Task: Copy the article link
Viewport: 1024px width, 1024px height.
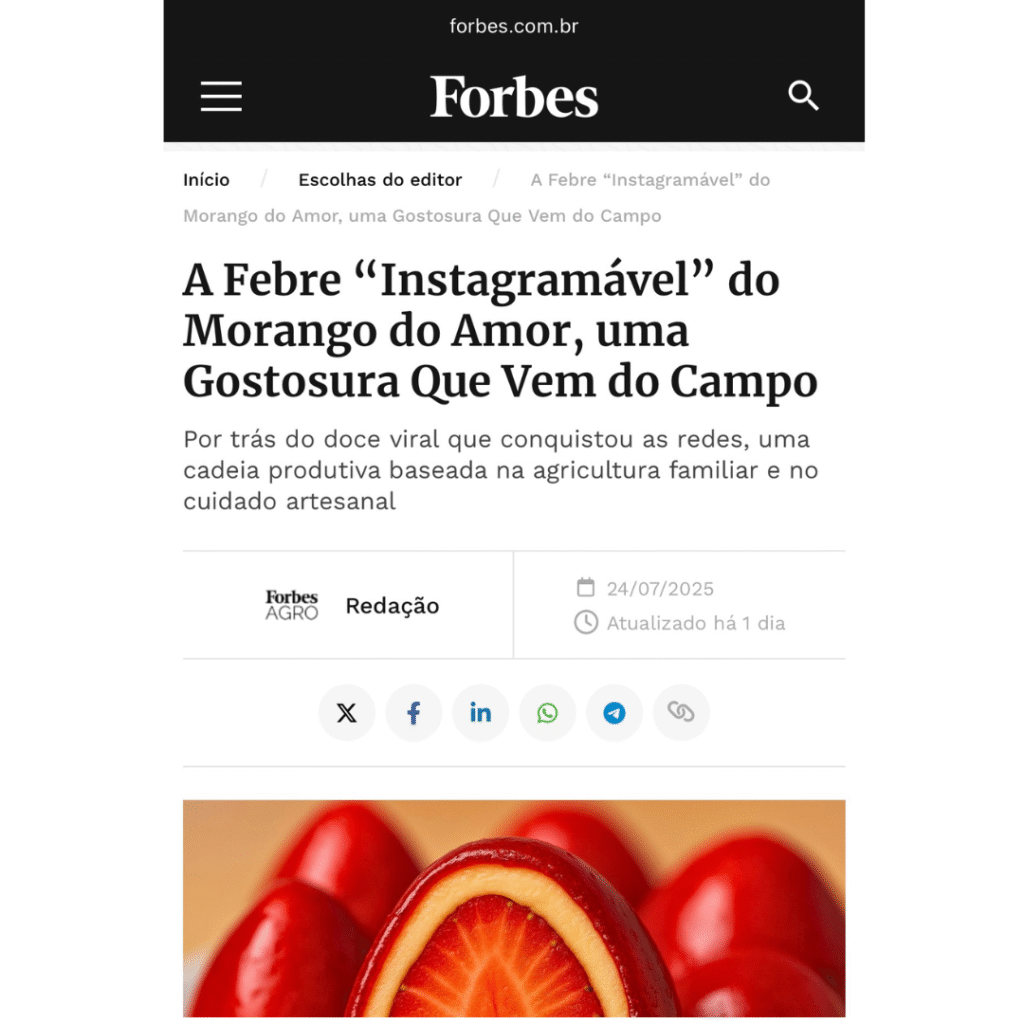Action: (681, 713)
